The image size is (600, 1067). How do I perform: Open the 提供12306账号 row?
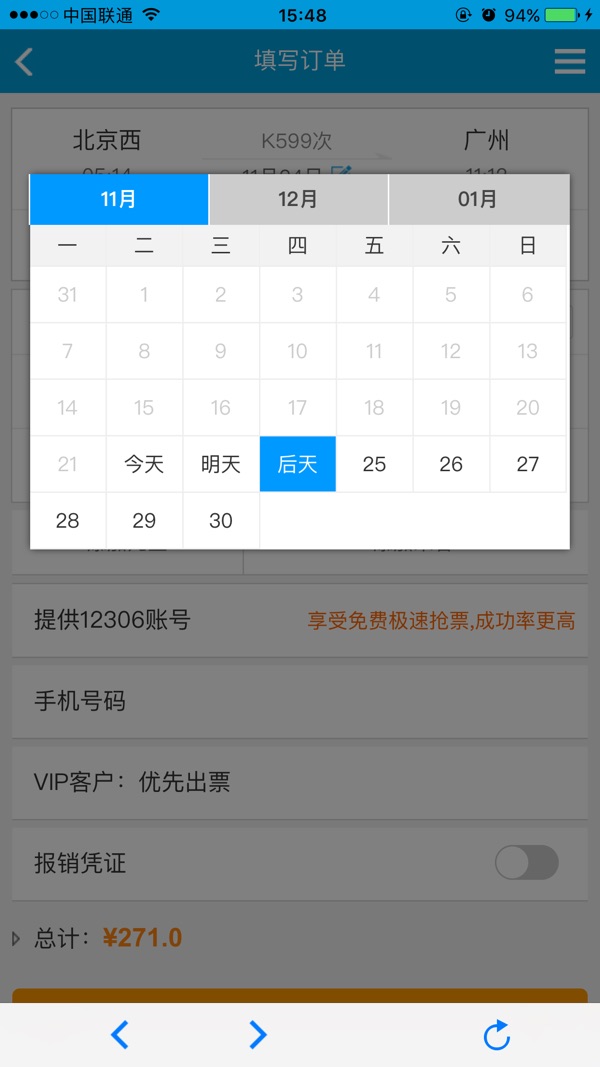click(x=300, y=621)
